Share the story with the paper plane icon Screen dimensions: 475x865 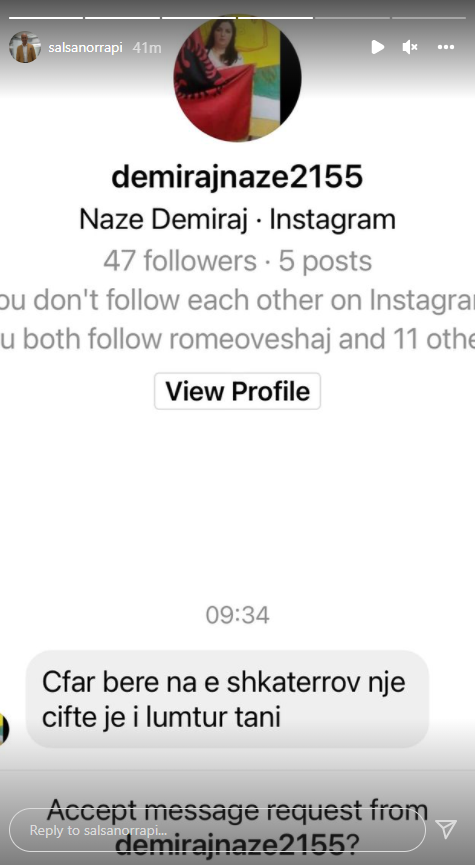tap(446, 829)
